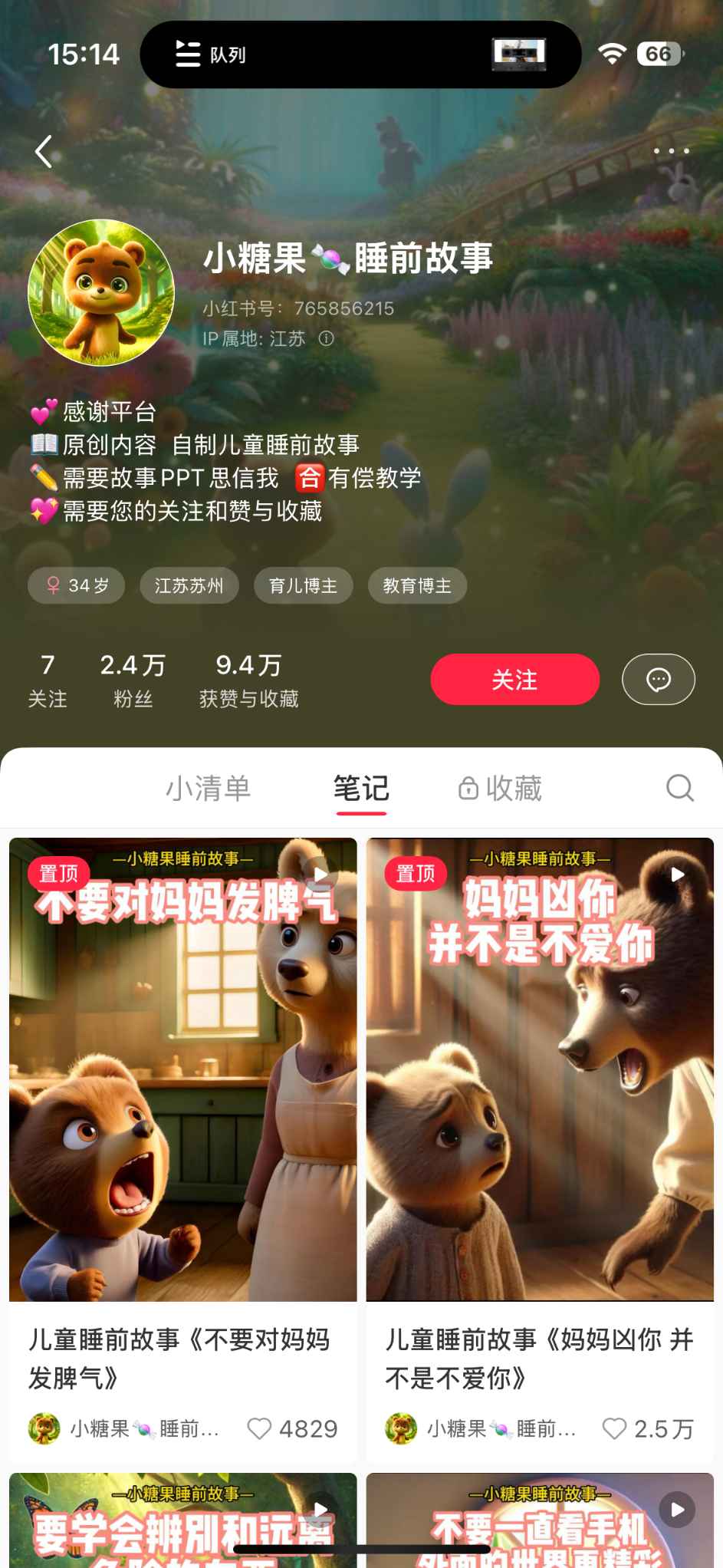This screenshot has width=723, height=1568.
Task: Switch to the 小清单 tab
Action: (208, 788)
